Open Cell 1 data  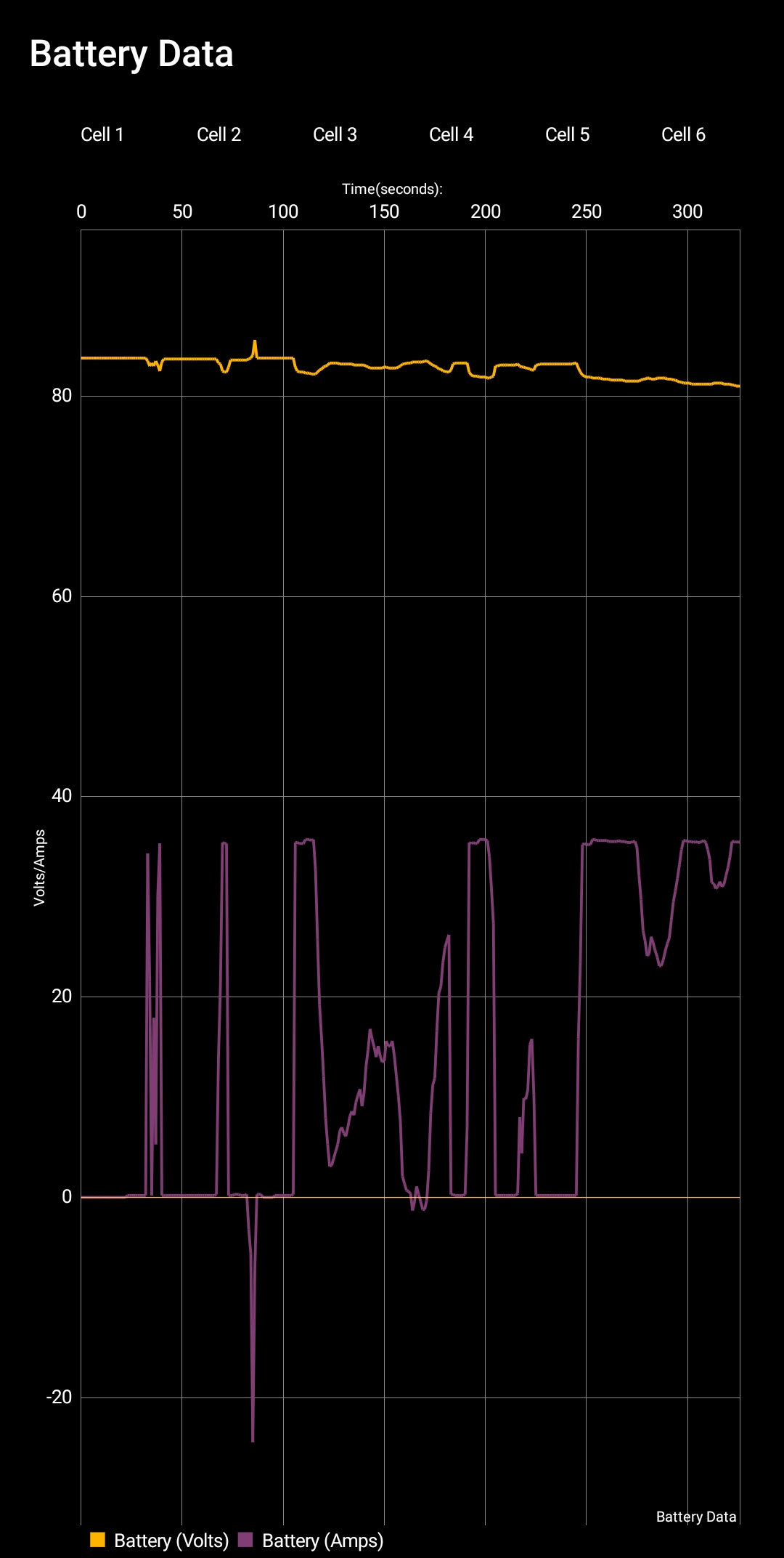click(x=102, y=134)
